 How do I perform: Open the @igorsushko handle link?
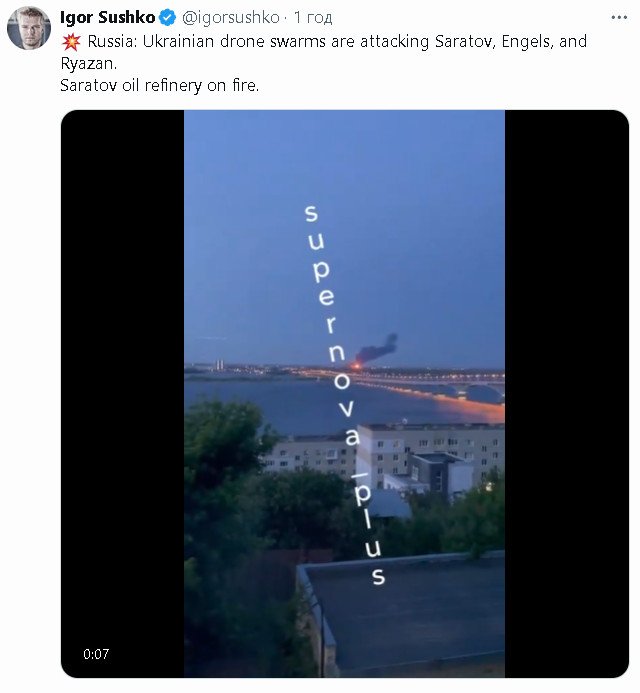tap(235, 17)
